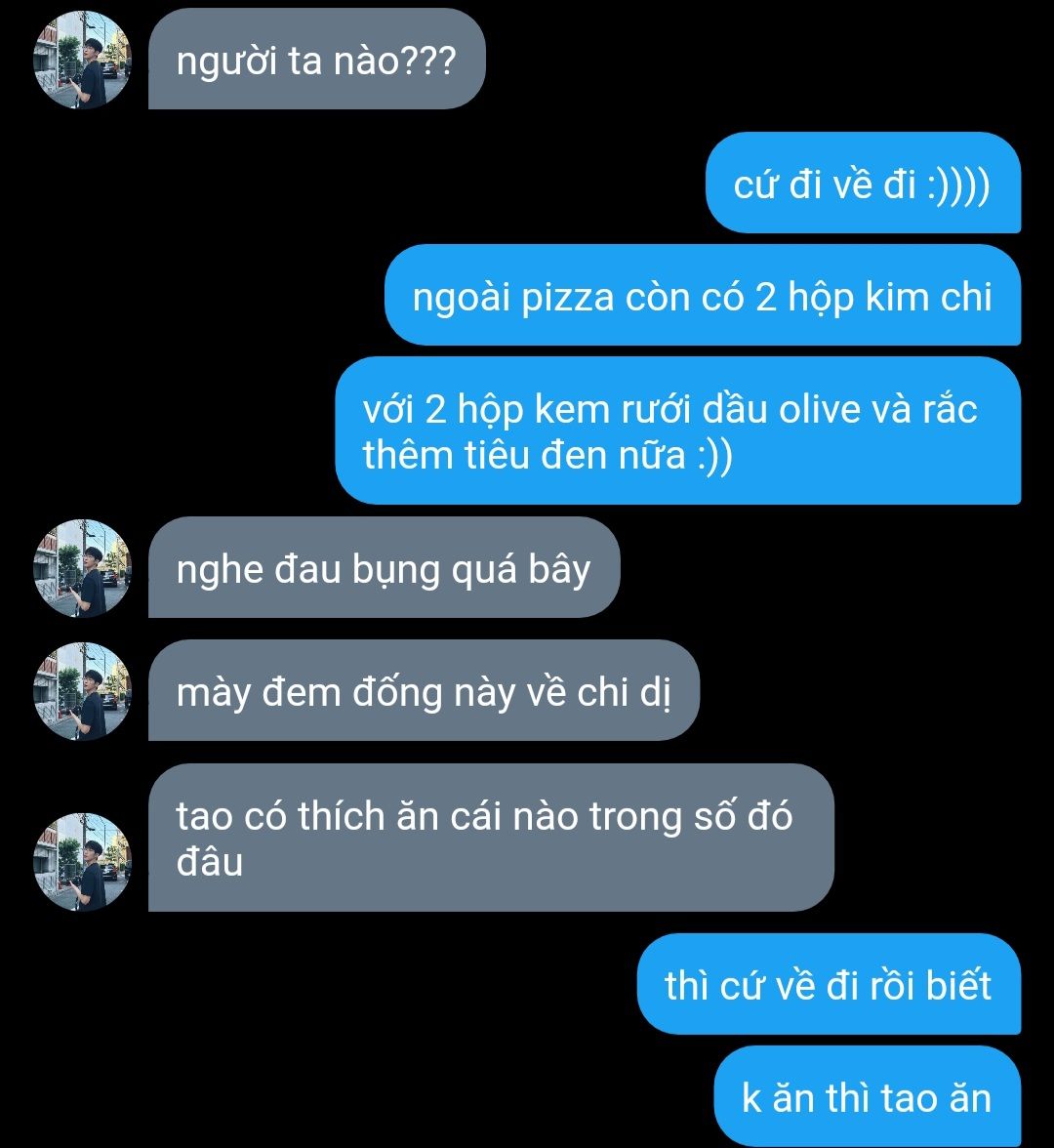Viewport: 1054px width, 1148px height.
Task: Open the avatar beside "người ta nào???"
Action: (x=83, y=61)
